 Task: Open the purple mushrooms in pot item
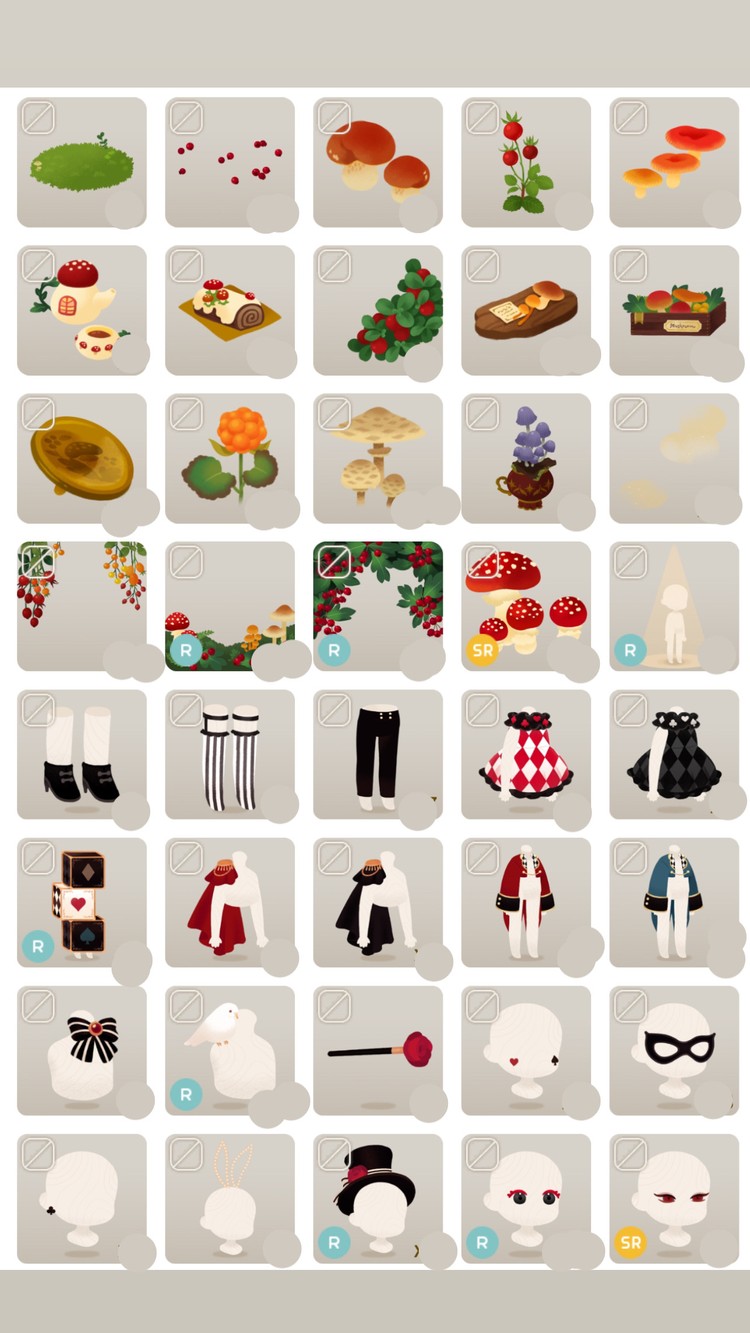click(x=526, y=458)
